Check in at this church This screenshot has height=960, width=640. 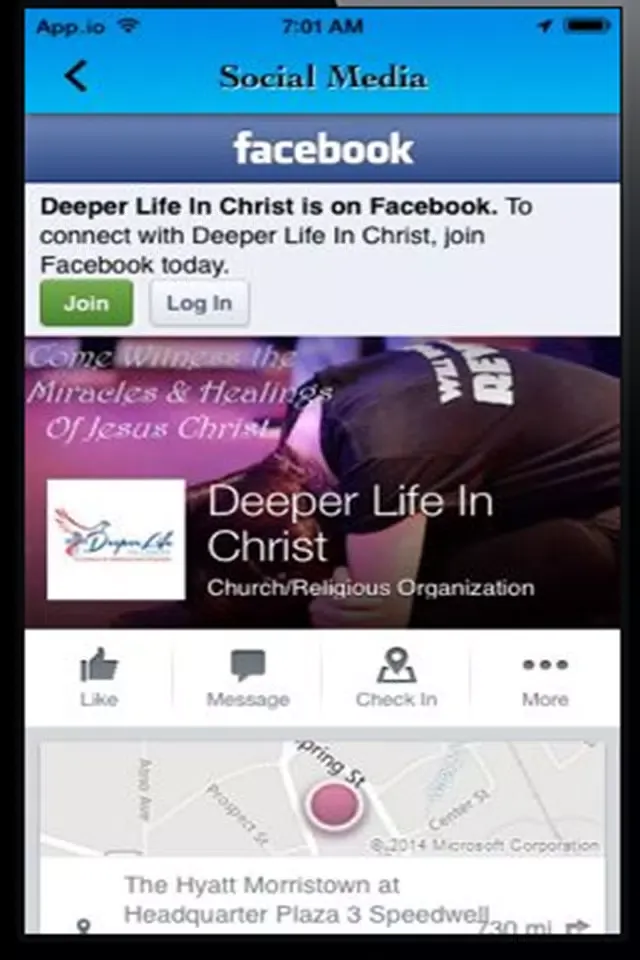[x=396, y=677]
